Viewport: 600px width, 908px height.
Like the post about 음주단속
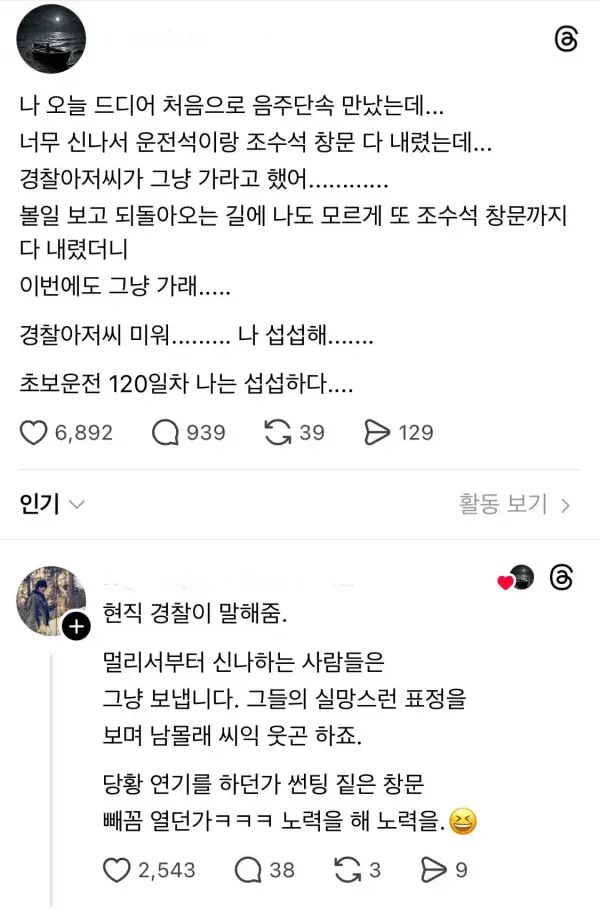[x=35, y=432]
